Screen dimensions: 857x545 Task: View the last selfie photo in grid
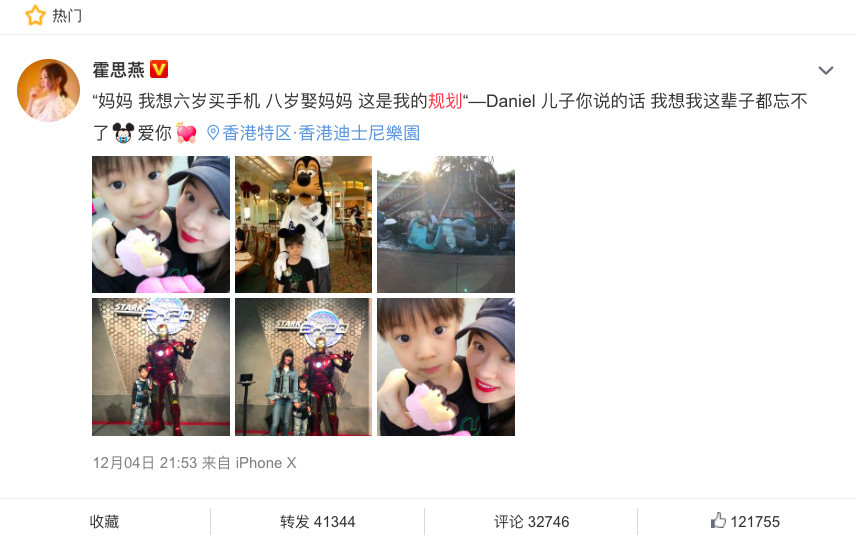[445, 366]
